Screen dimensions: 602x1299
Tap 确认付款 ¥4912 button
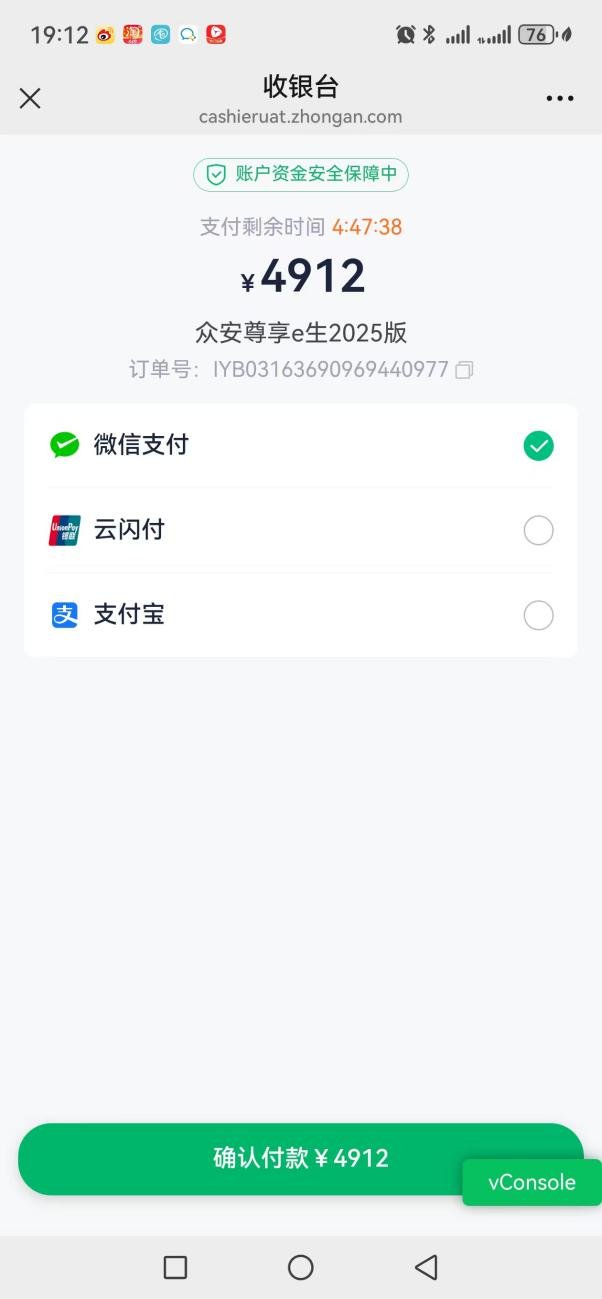pyautogui.click(x=240, y=1158)
